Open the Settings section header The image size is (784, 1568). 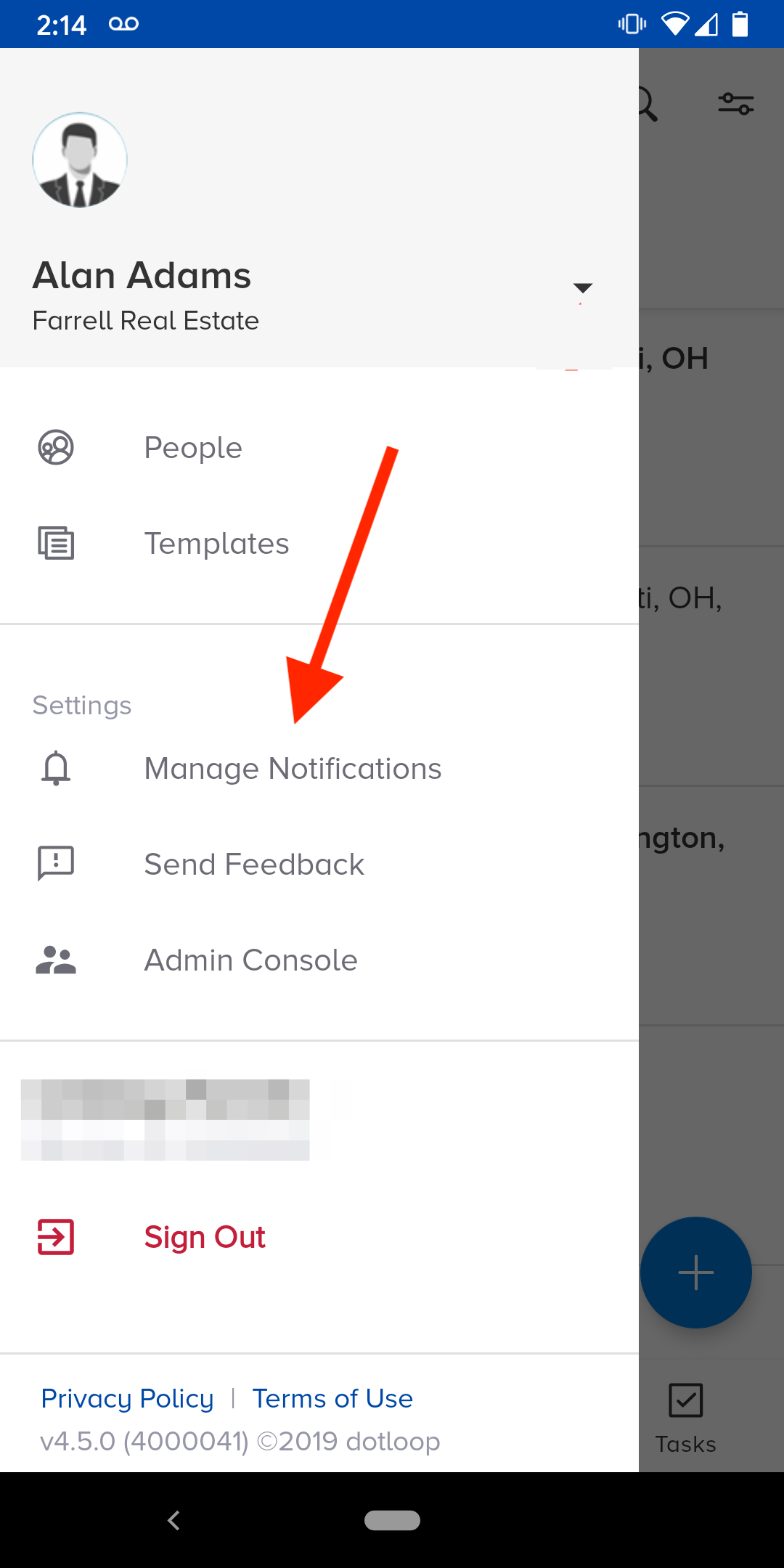[81, 704]
